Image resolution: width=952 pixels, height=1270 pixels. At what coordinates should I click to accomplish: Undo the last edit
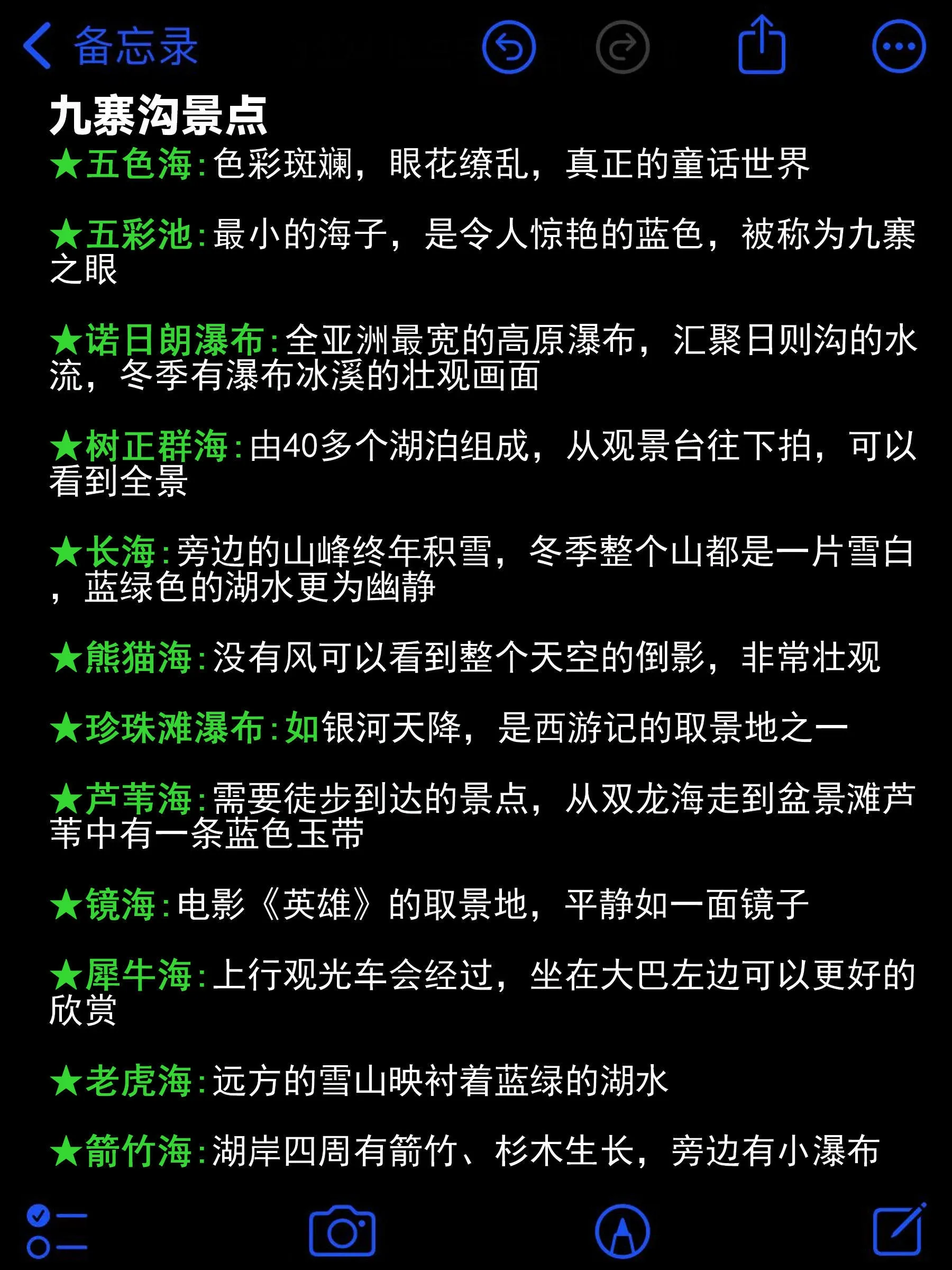(x=508, y=47)
